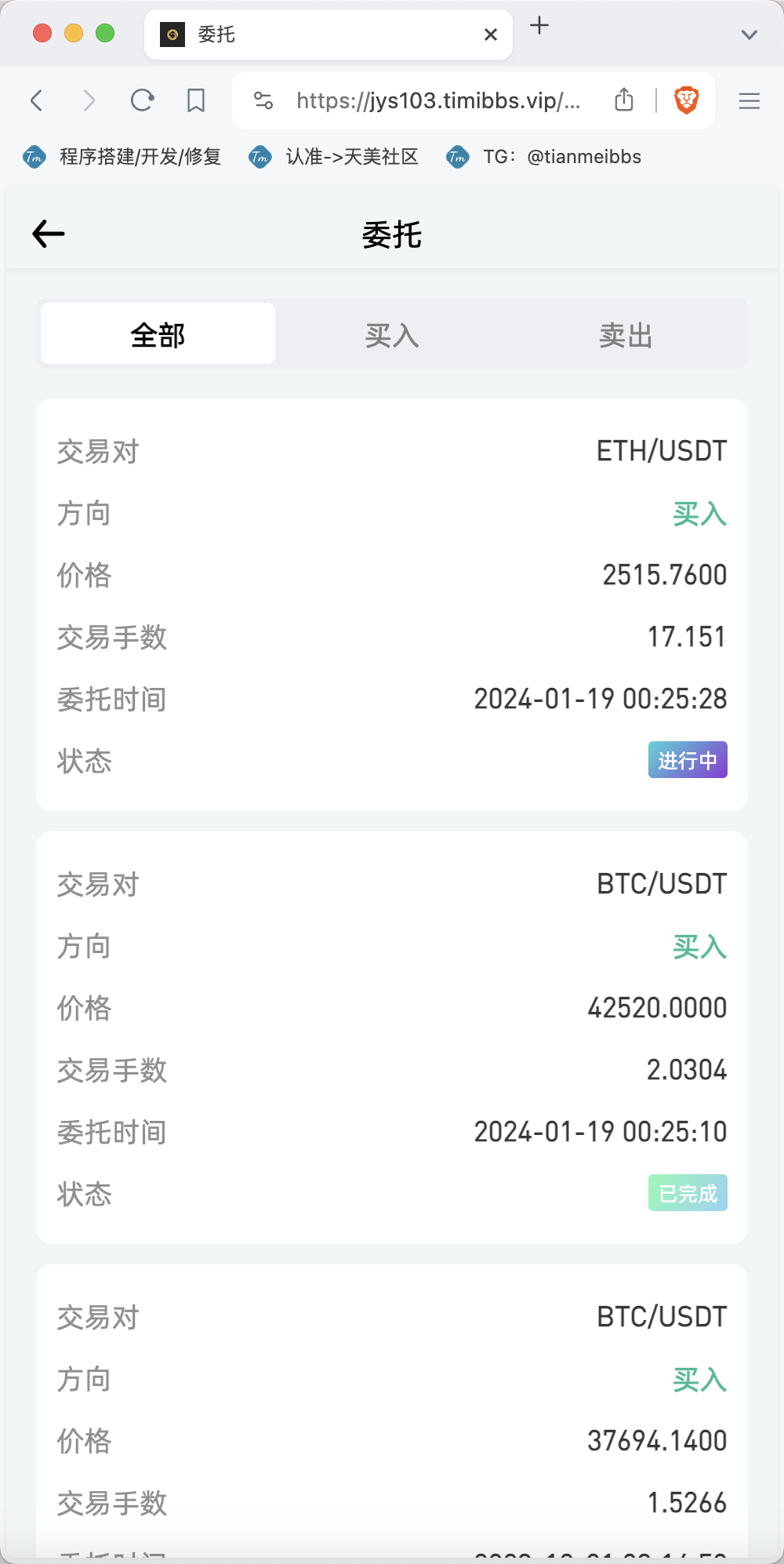This screenshot has height=1564, width=784.
Task: Open a new browser tab
Action: (539, 26)
